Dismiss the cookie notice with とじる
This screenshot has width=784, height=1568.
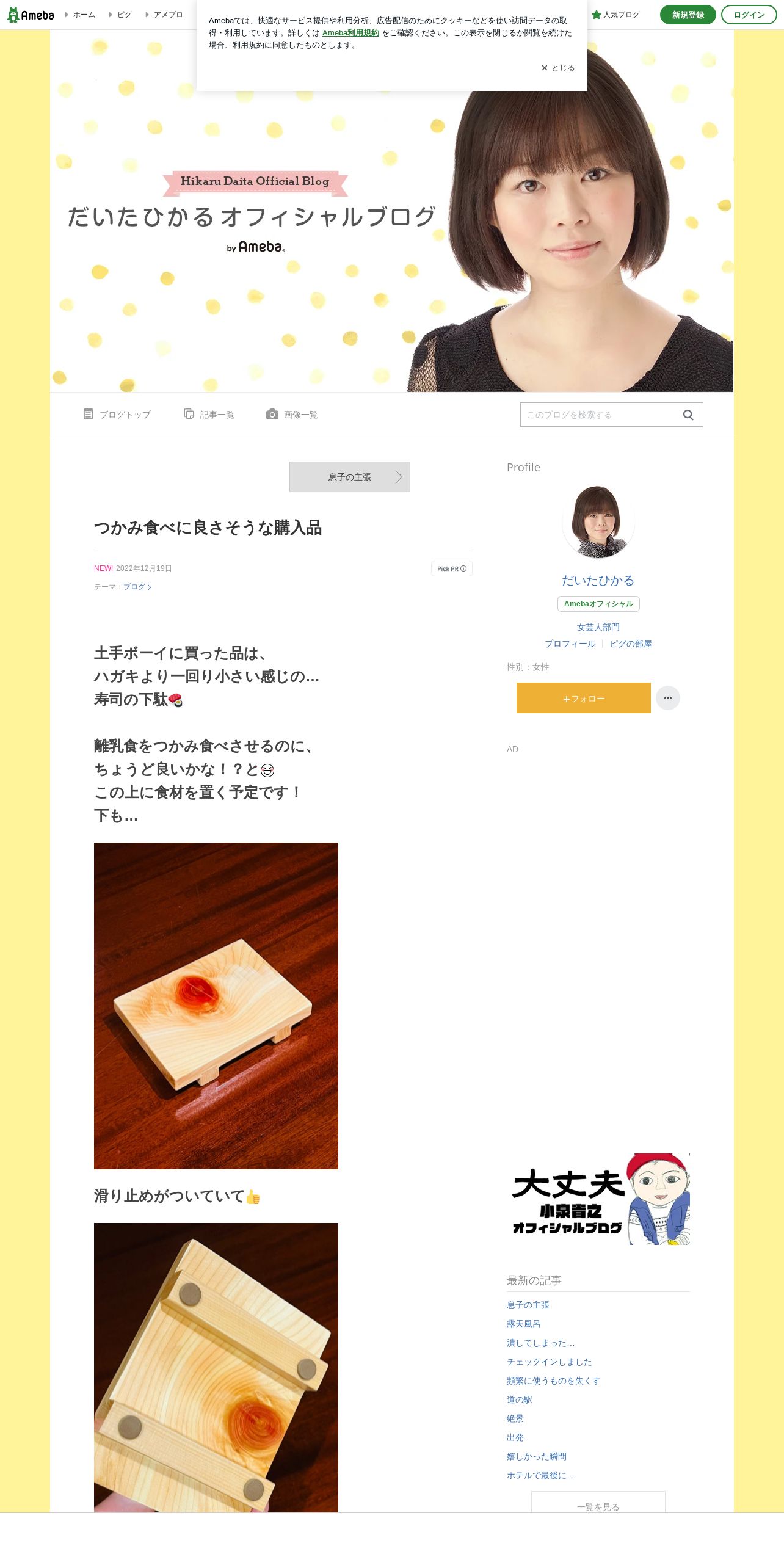coord(558,68)
